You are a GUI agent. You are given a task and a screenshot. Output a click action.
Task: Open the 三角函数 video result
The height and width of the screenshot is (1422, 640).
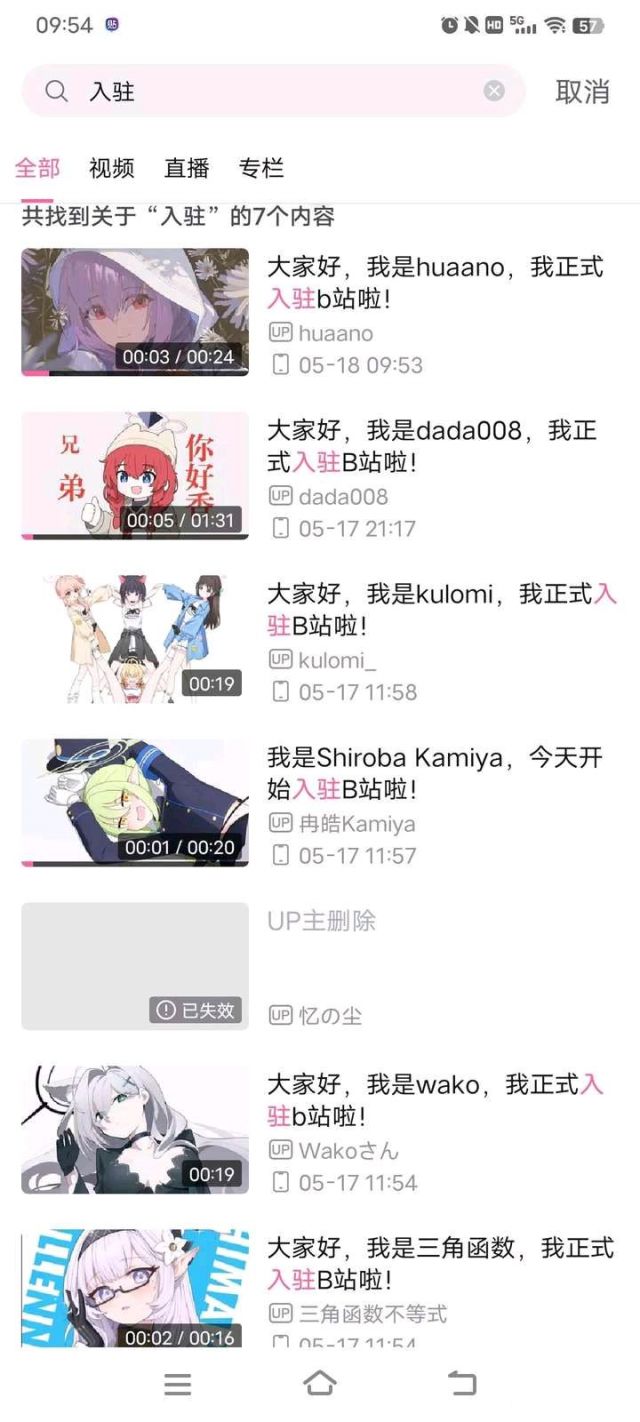tap(320, 1289)
